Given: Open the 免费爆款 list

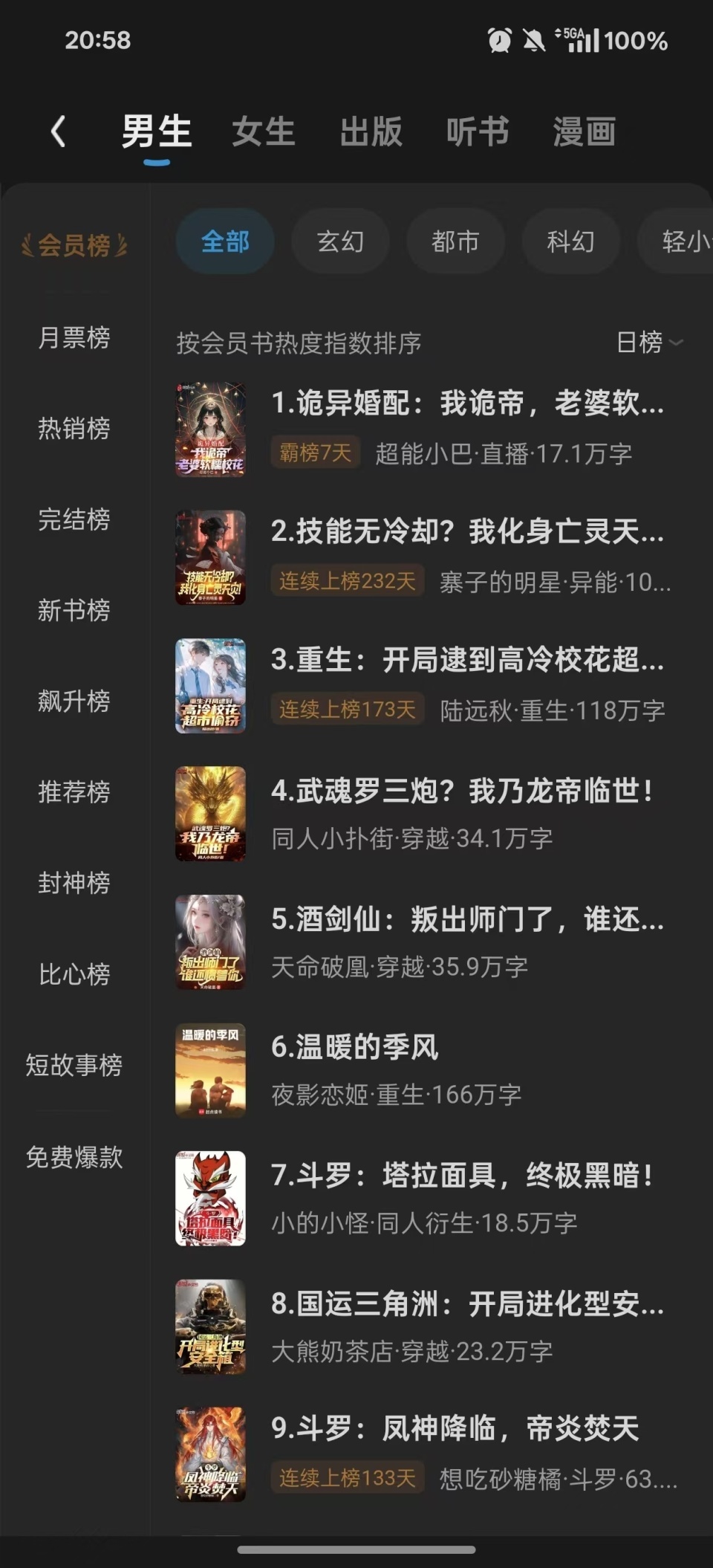Looking at the screenshot, I should pos(74,1157).
